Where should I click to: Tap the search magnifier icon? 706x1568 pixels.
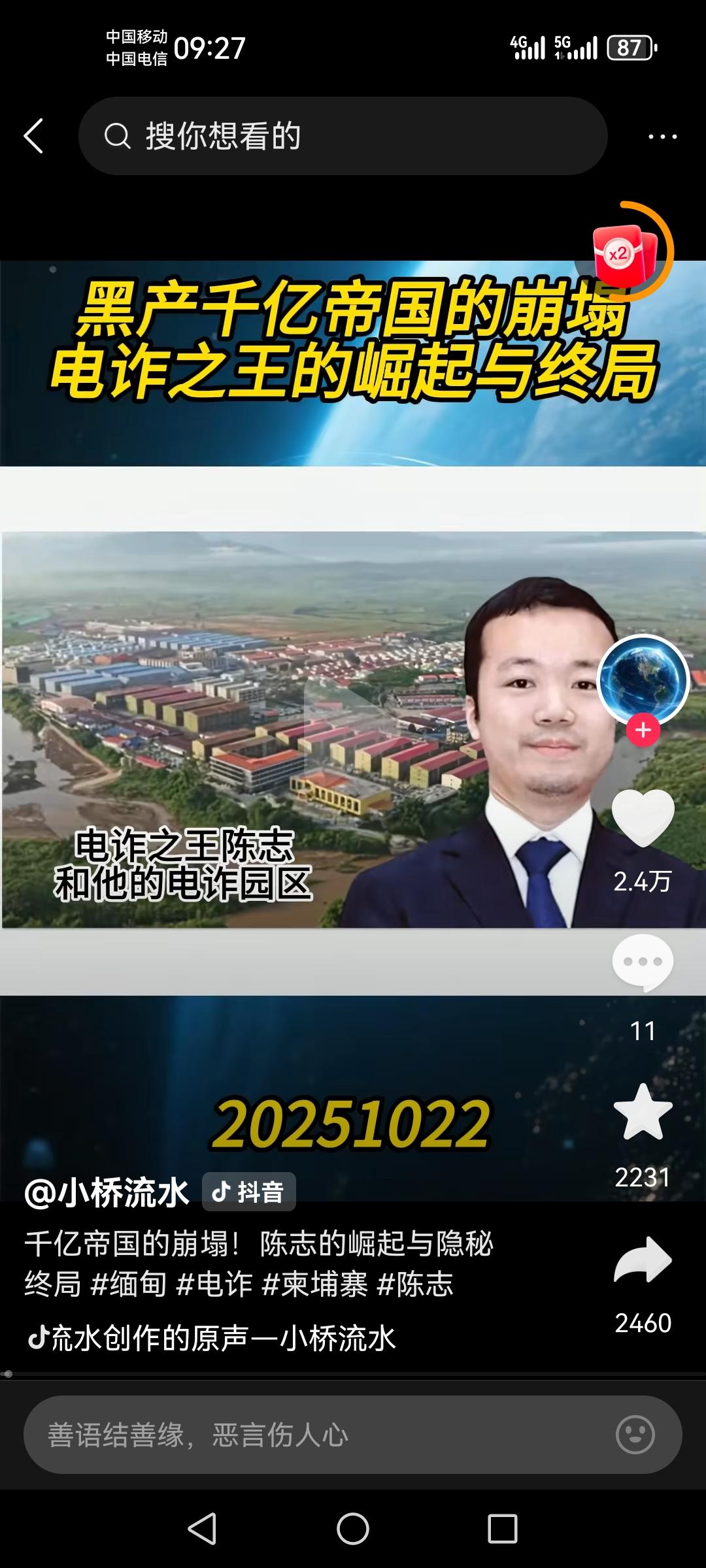coord(118,135)
